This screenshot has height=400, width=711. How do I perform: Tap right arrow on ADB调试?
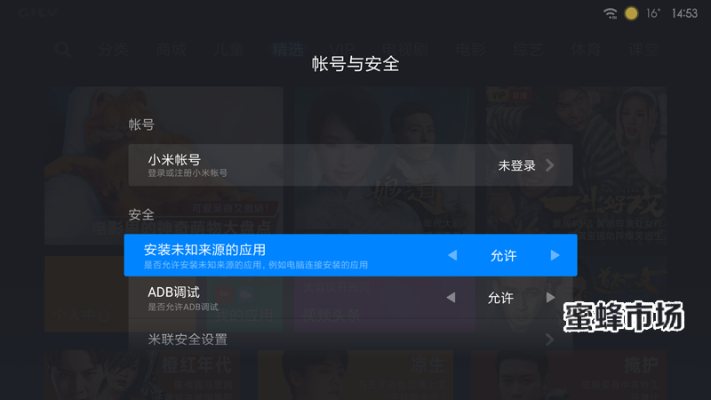click(x=550, y=297)
